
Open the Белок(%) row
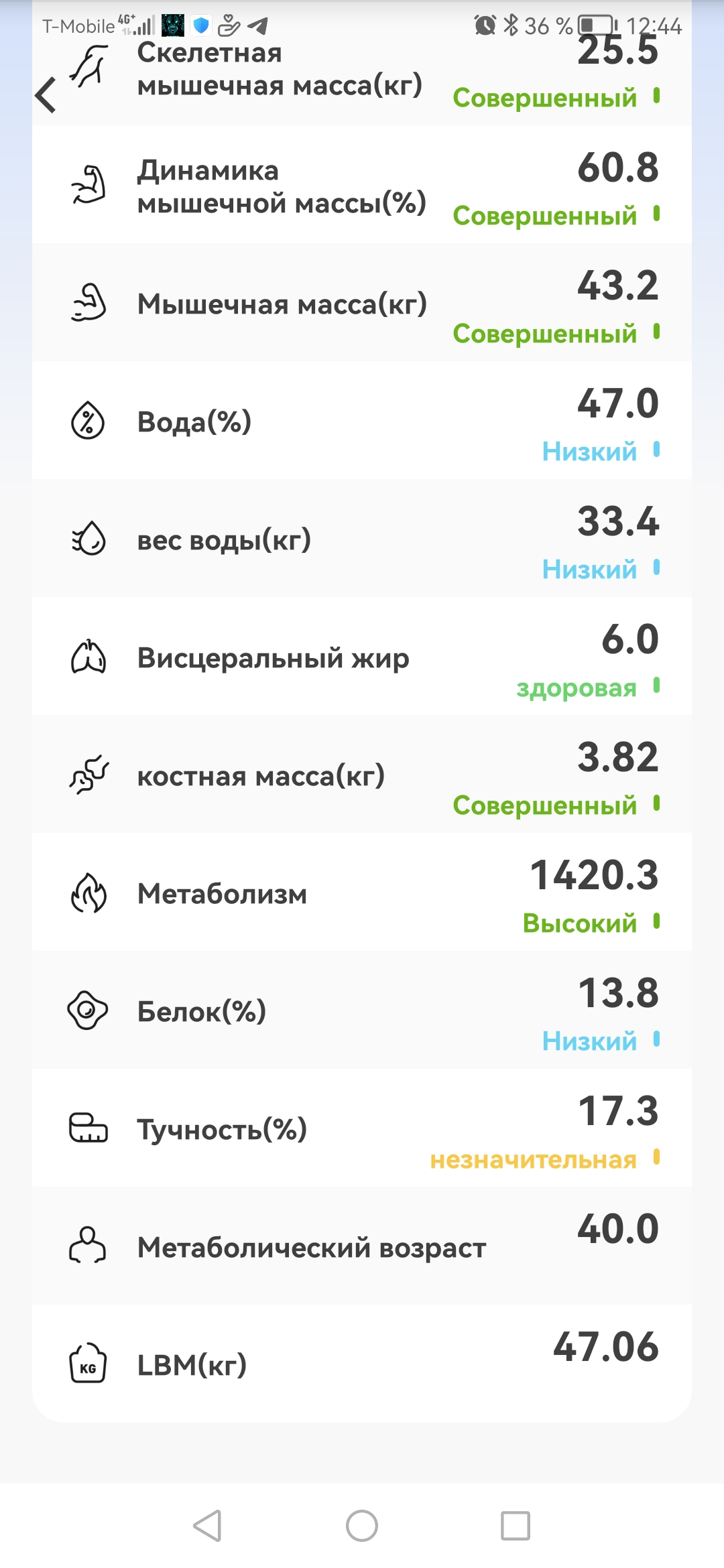click(362, 1011)
